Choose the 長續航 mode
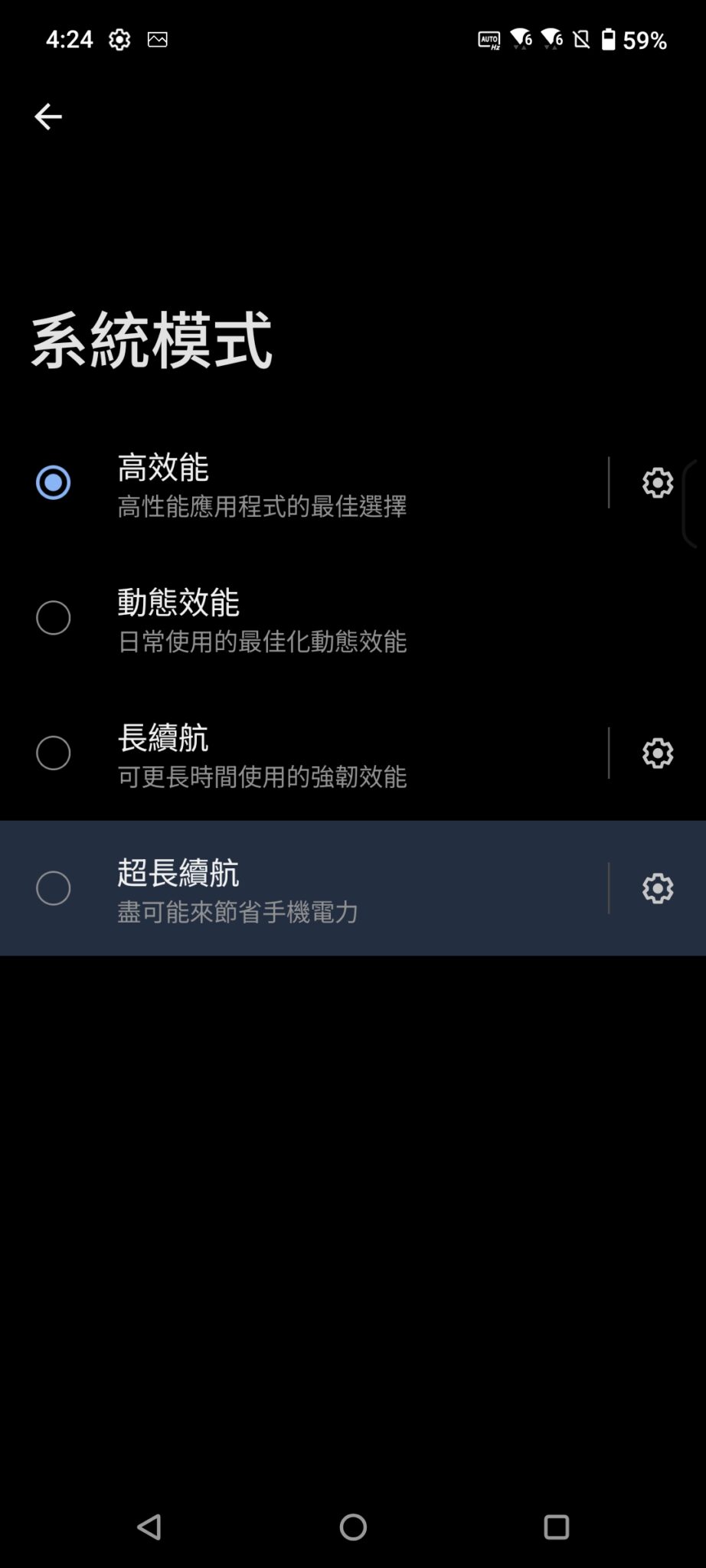The image size is (706, 1568). tap(54, 753)
